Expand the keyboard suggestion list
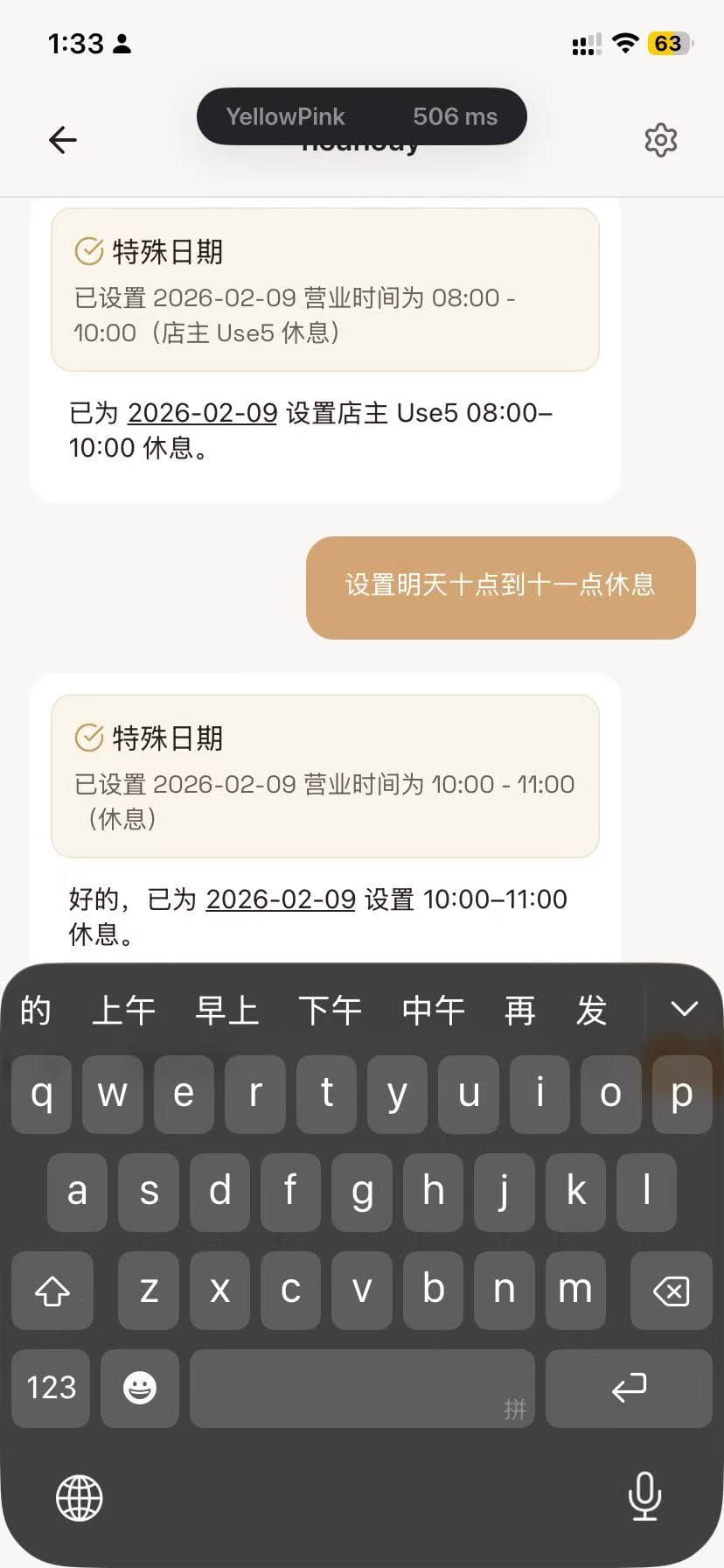 (x=684, y=1009)
